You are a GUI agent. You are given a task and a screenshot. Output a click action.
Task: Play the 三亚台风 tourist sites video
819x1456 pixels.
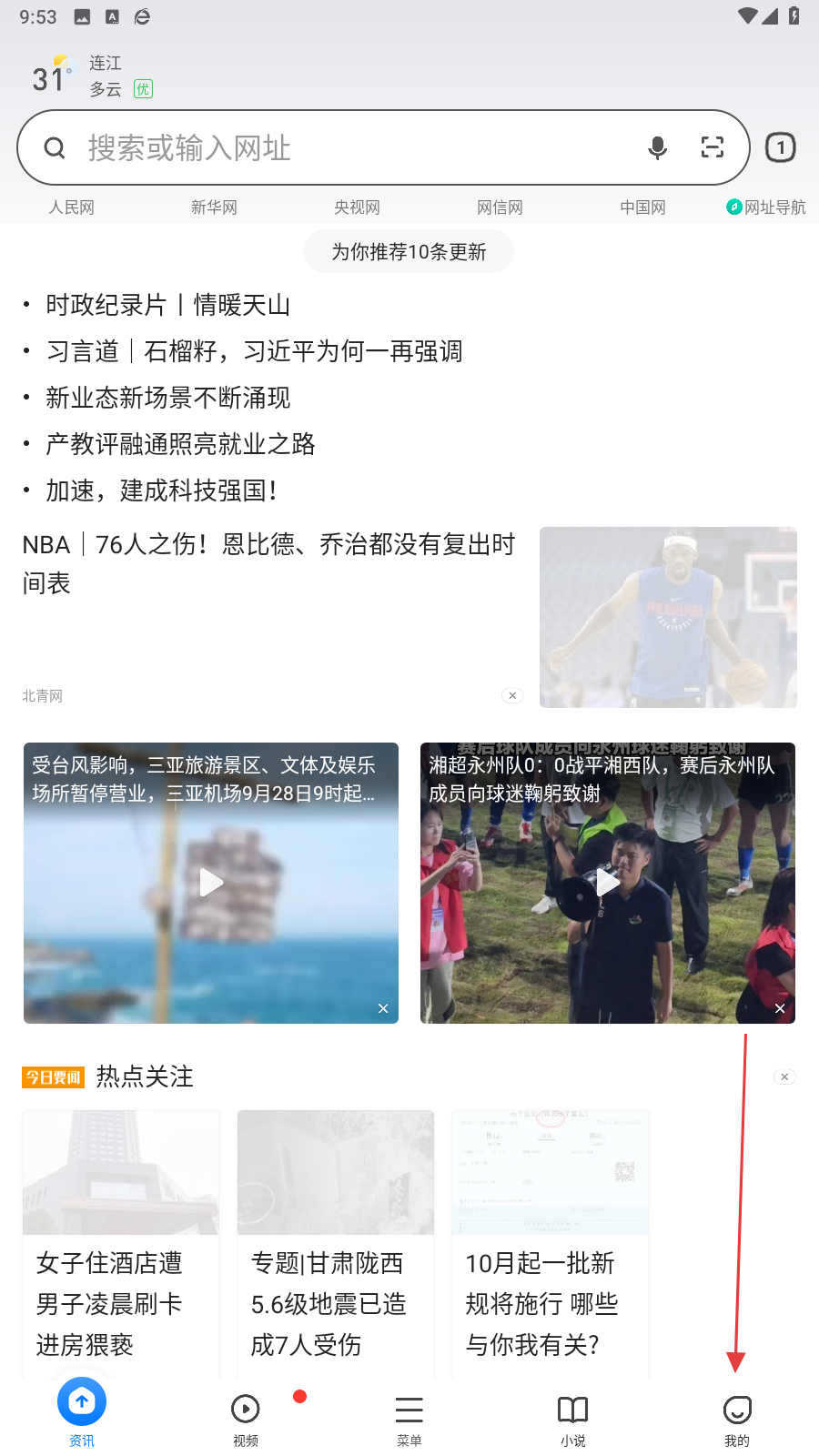[211, 882]
